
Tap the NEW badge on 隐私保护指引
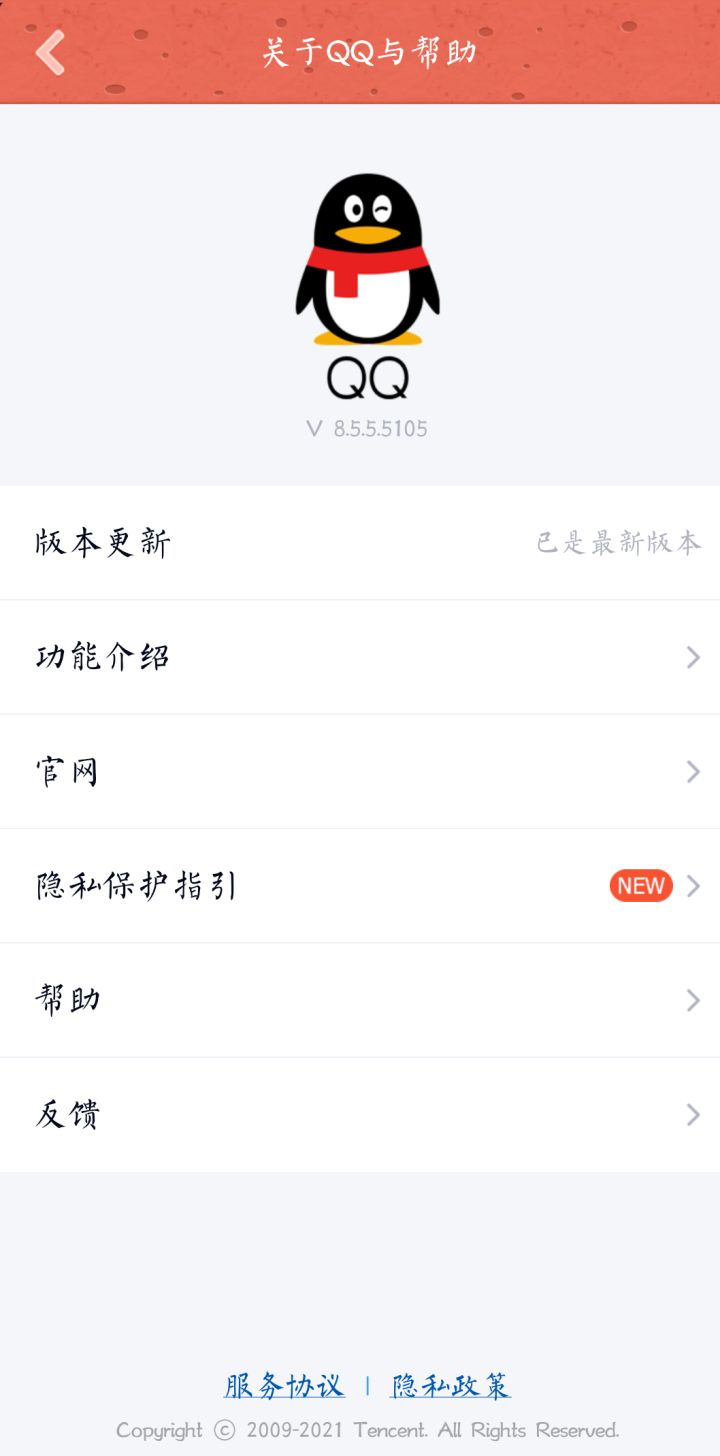(640, 885)
